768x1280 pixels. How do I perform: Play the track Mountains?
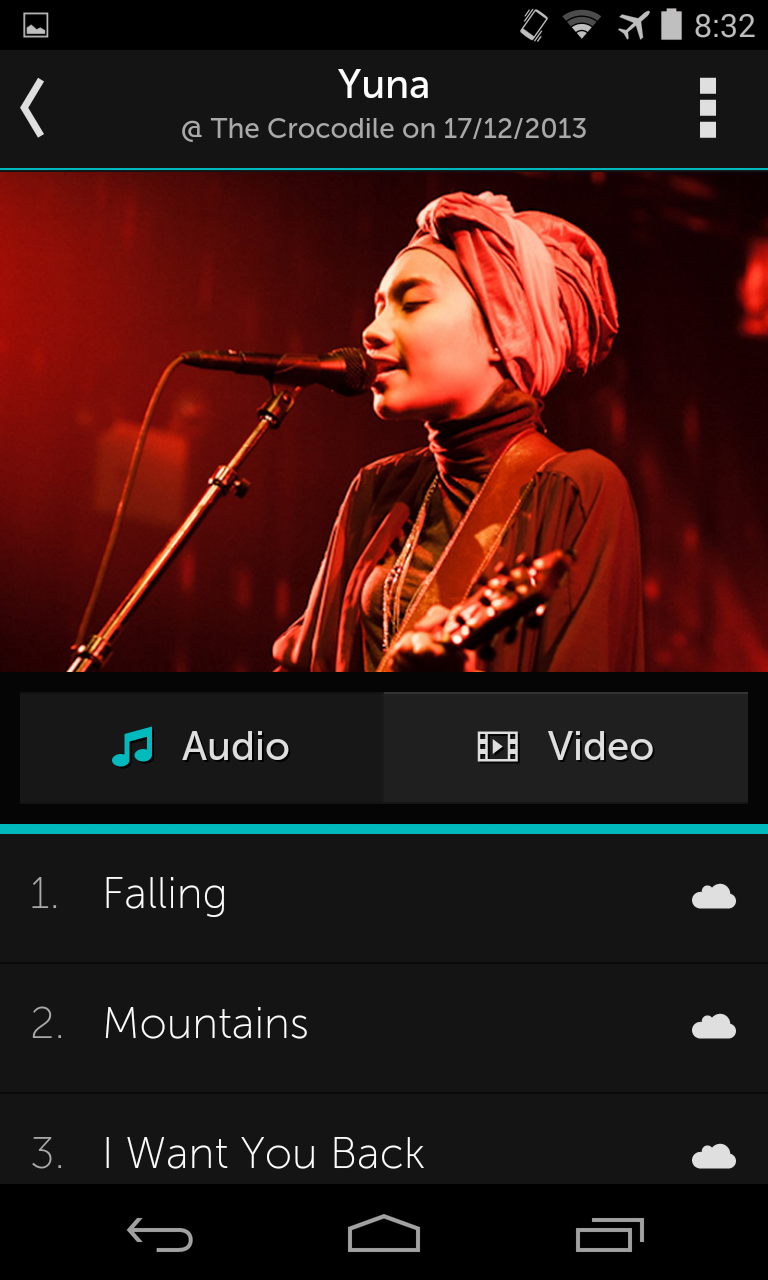206,1024
